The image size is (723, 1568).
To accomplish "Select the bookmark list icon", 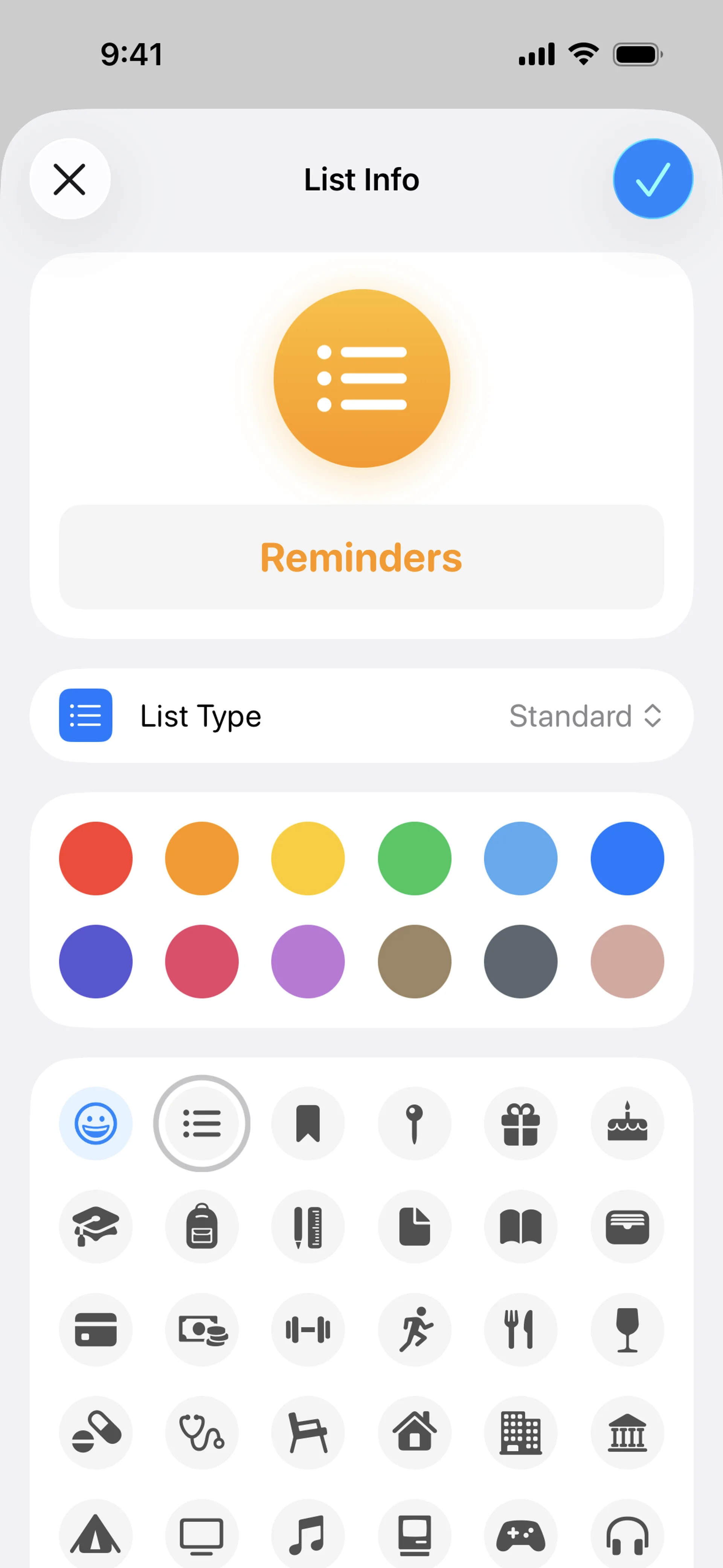I will (308, 1123).
